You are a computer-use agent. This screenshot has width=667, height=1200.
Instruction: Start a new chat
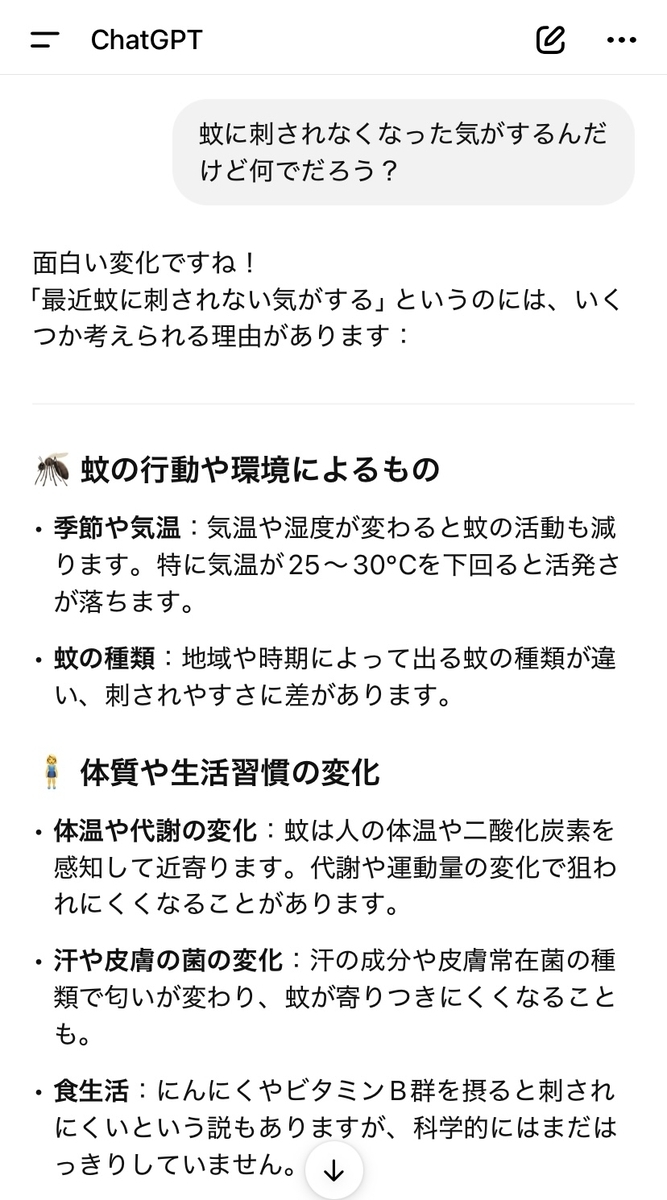click(x=550, y=40)
